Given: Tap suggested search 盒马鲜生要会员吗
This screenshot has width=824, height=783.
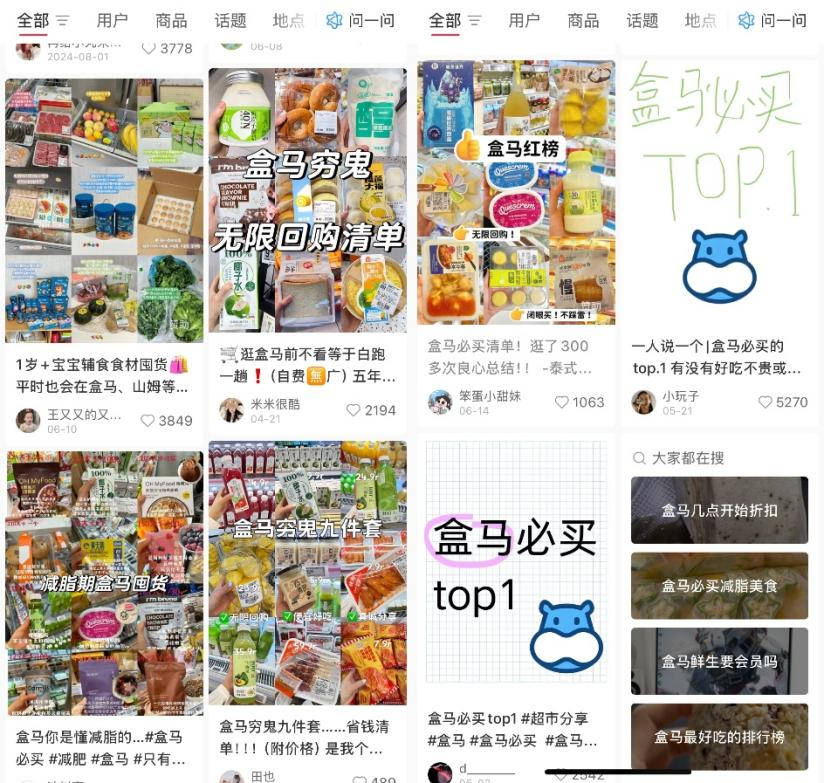Looking at the screenshot, I should coord(719,661).
